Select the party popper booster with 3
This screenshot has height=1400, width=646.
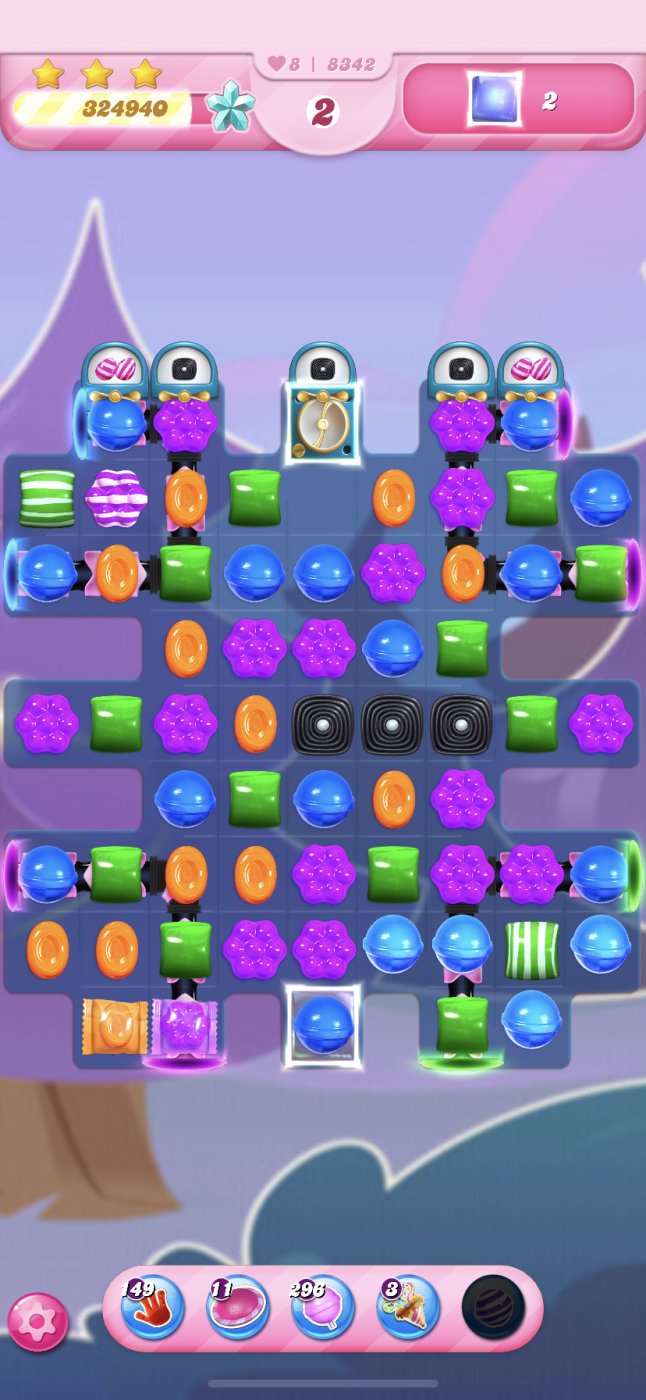(408, 1307)
